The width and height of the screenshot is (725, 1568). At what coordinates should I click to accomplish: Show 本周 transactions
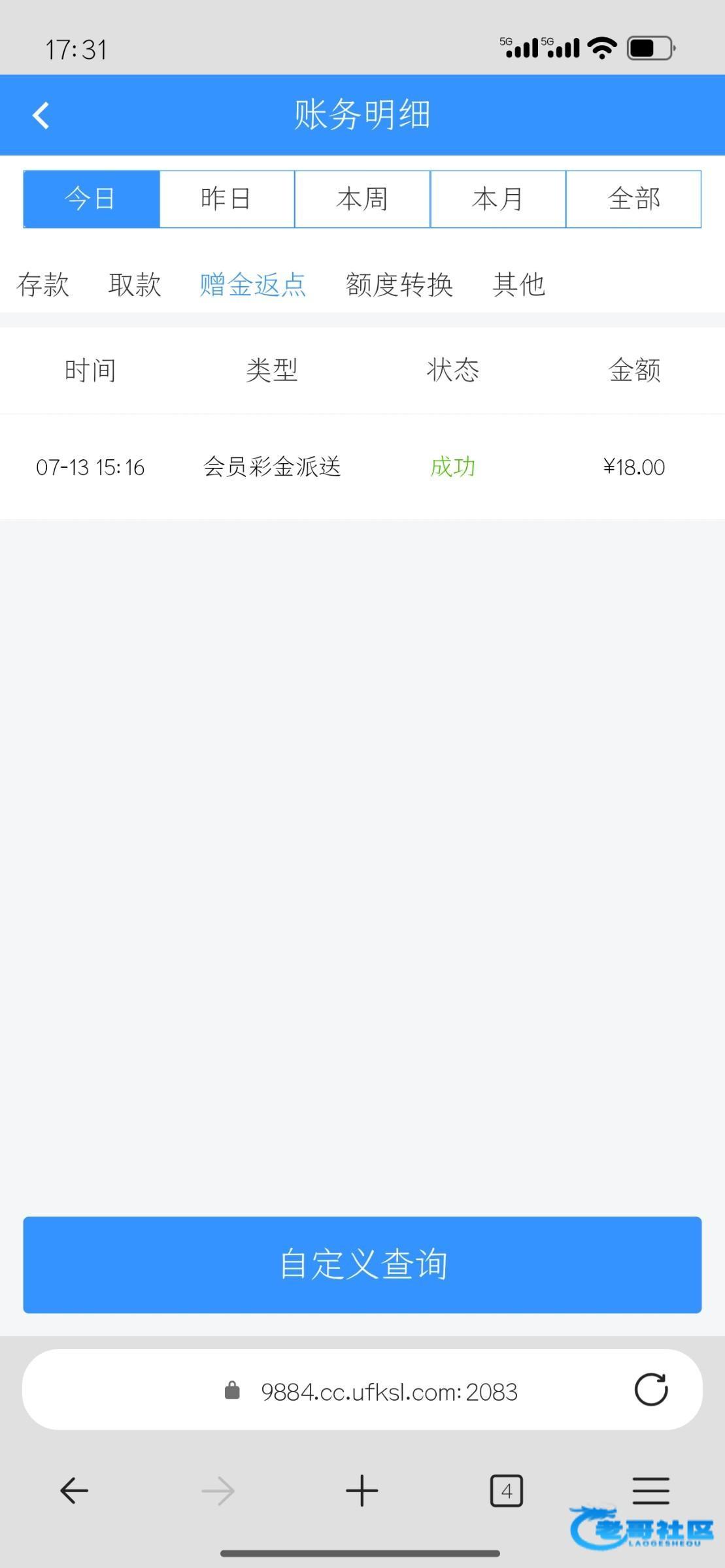tap(362, 199)
